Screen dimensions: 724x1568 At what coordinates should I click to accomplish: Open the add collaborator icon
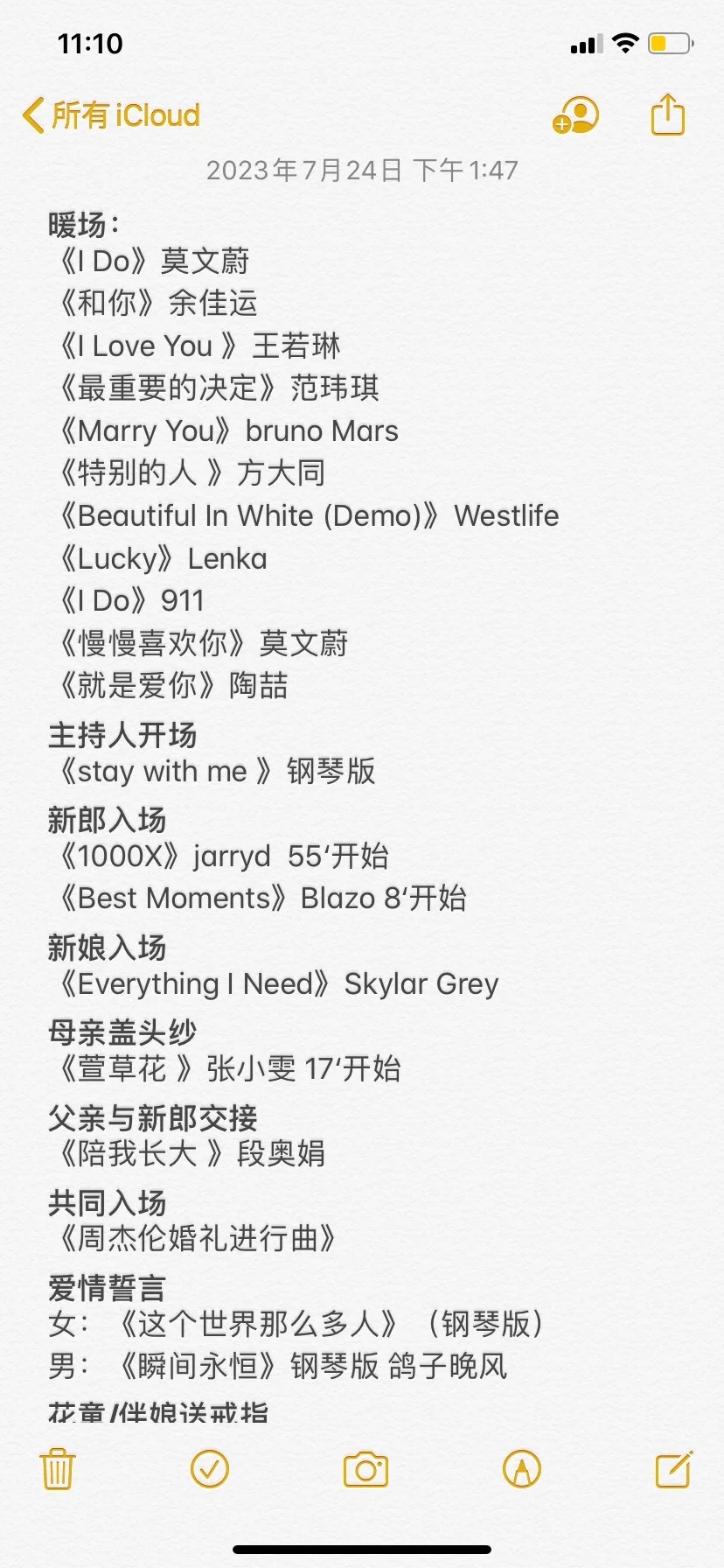[x=576, y=115]
